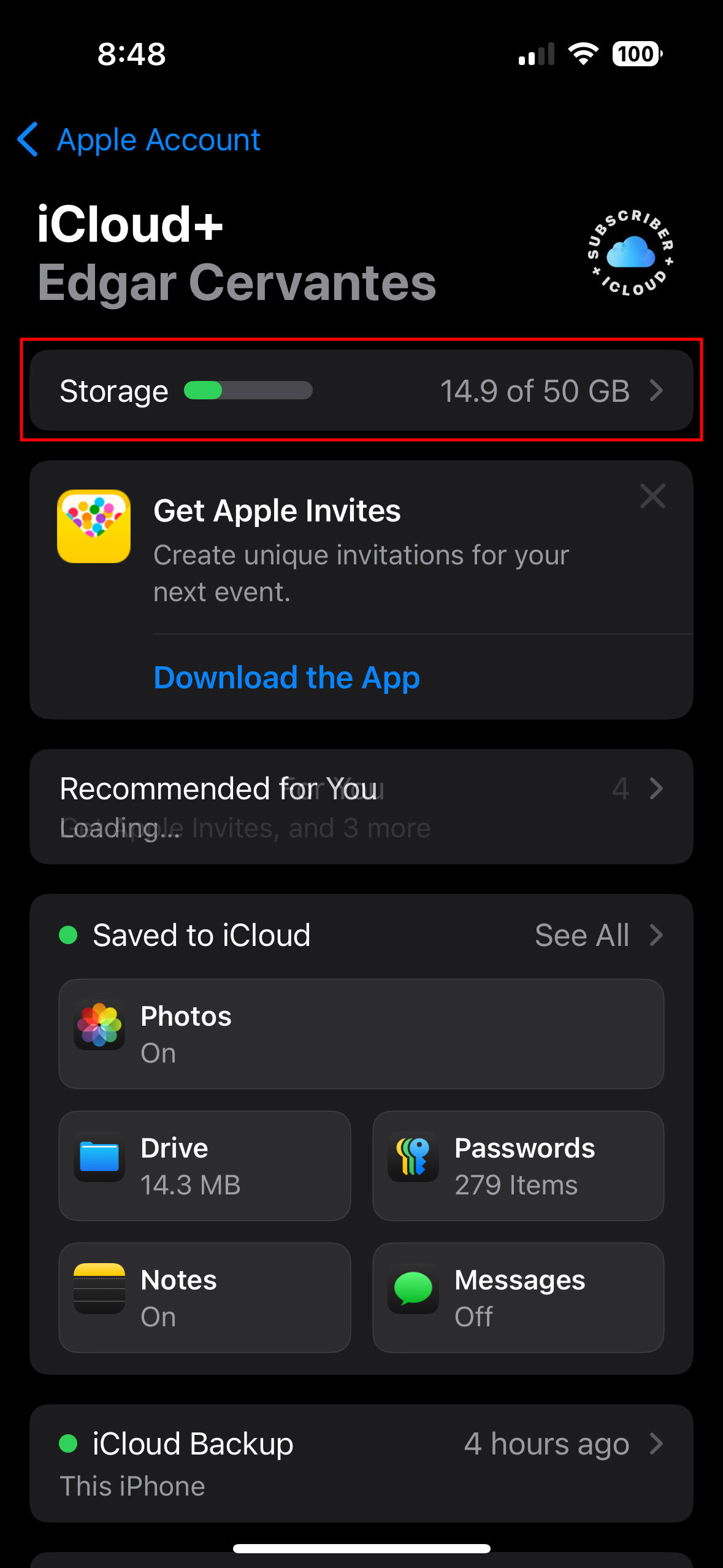Open the Drive card
The width and height of the screenshot is (723, 1568).
204,1166
